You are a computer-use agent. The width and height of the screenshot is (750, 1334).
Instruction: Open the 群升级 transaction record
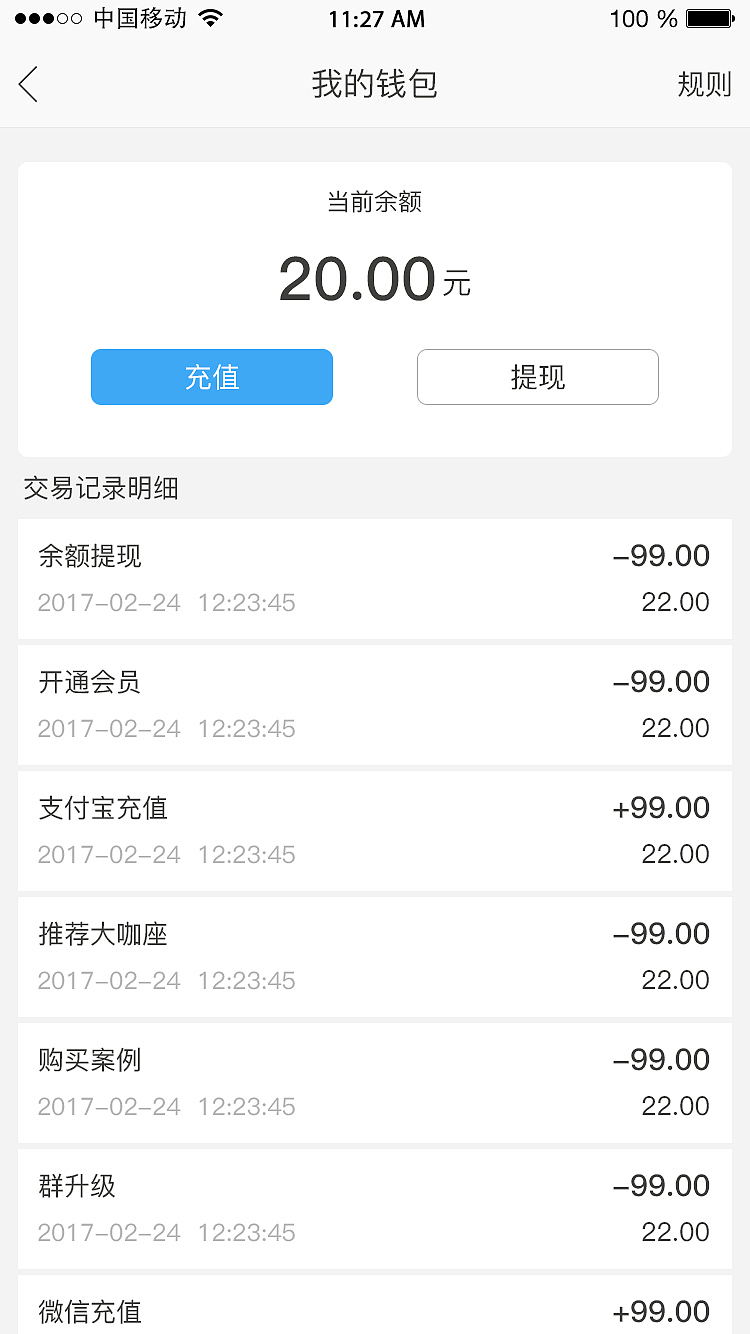click(375, 1208)
